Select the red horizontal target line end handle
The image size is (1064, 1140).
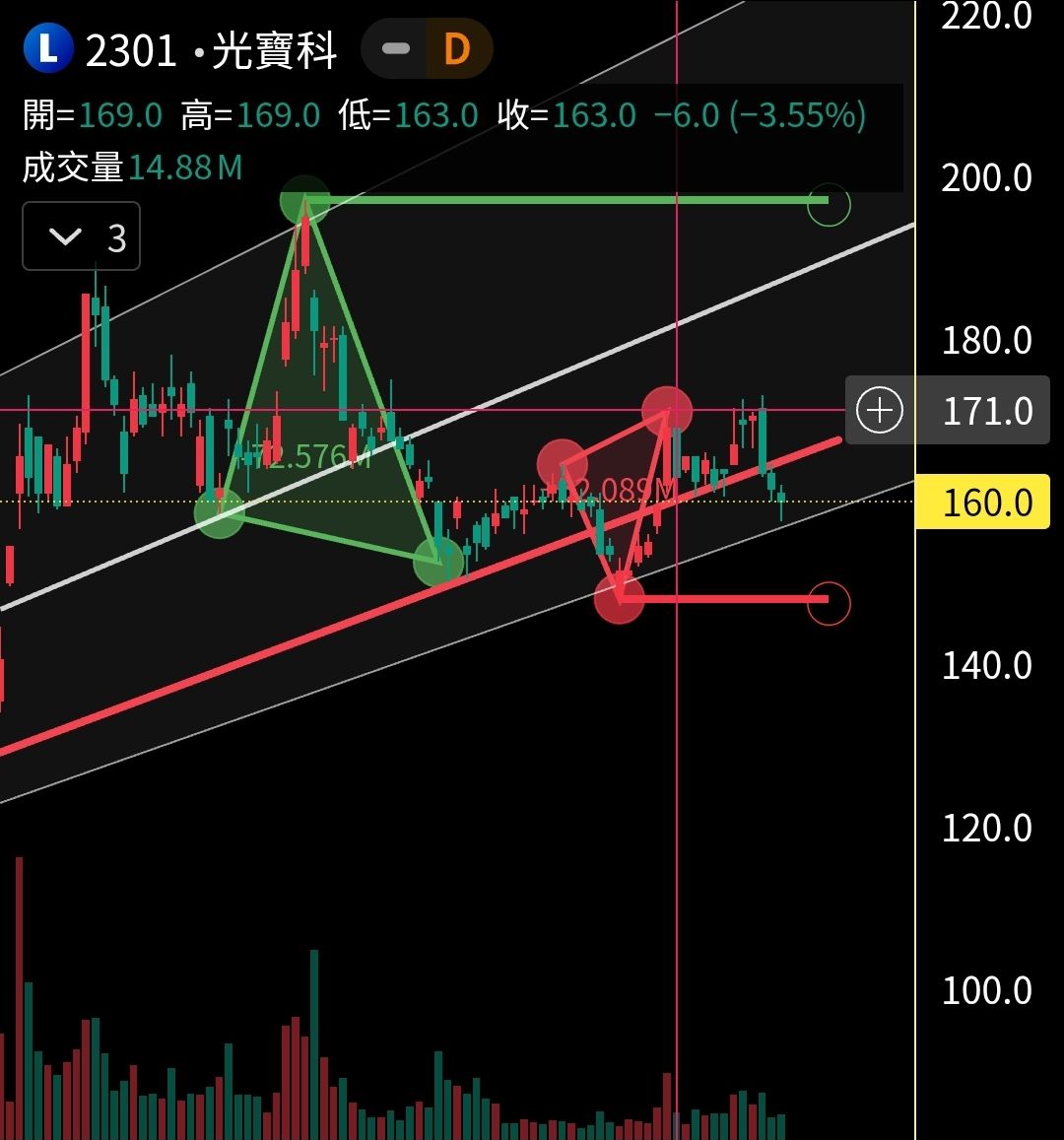coord(828,602)
